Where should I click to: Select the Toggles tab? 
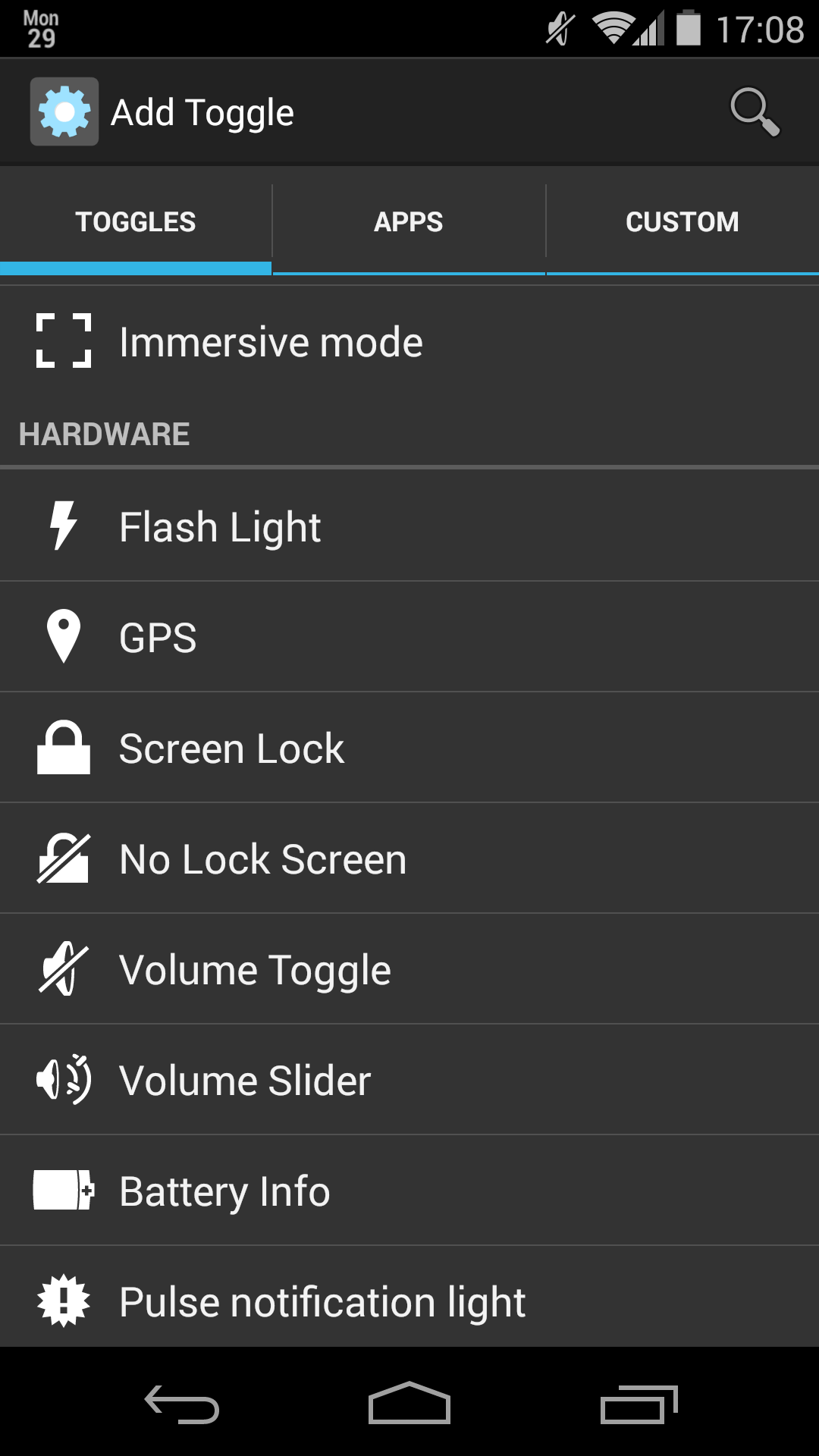coord(136,221)
